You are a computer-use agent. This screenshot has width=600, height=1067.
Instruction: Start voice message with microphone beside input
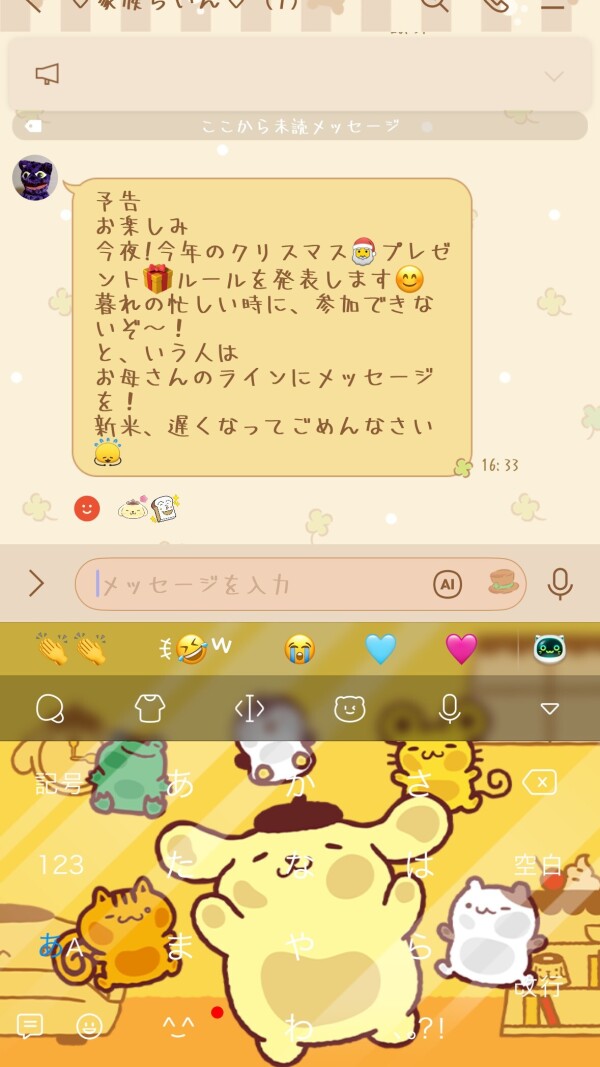point(560,584)
